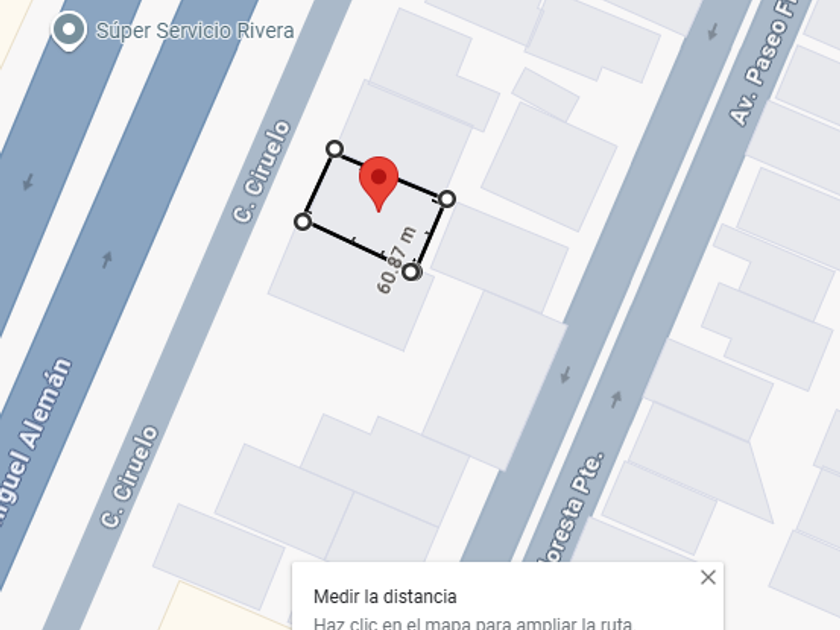Image resolution: width=840 pixels, height=630 pixels.
Task: Open the Súper Servicio Rivera place marker
Action: click(x=68, y=30)
